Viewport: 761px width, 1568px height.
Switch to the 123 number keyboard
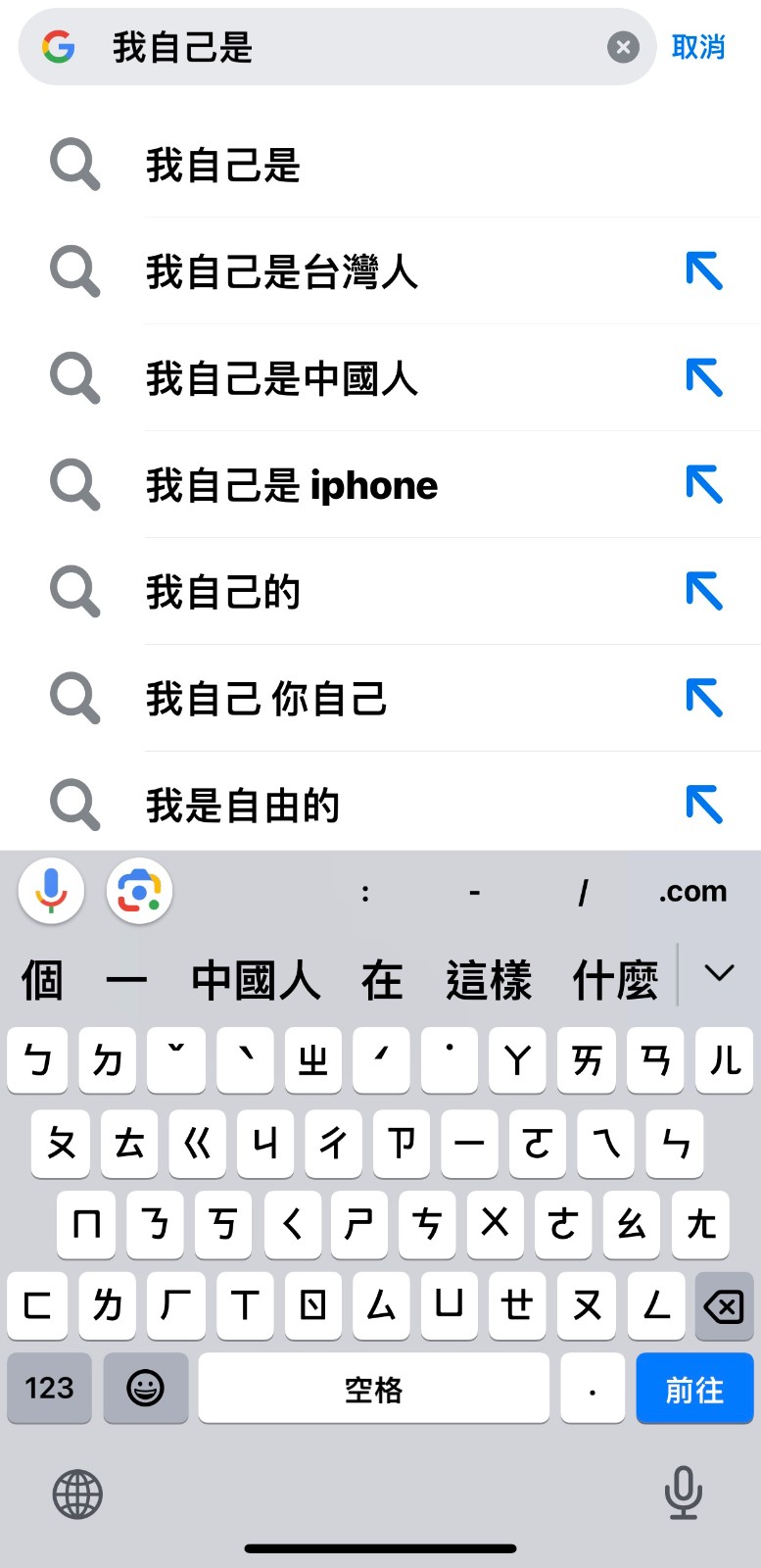pyautogui.click(x=49, y=1389)
